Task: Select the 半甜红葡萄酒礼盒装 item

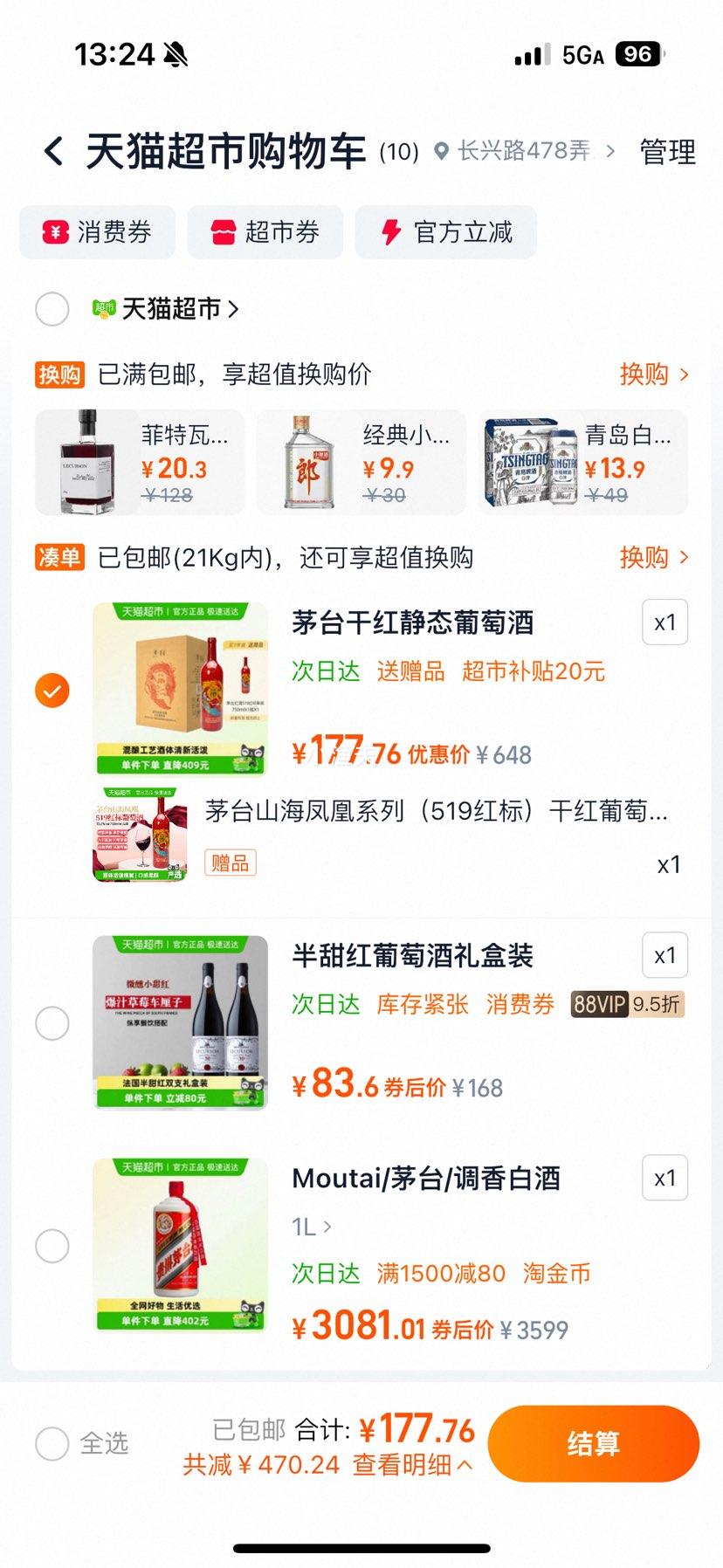Action: (52, 1022)
